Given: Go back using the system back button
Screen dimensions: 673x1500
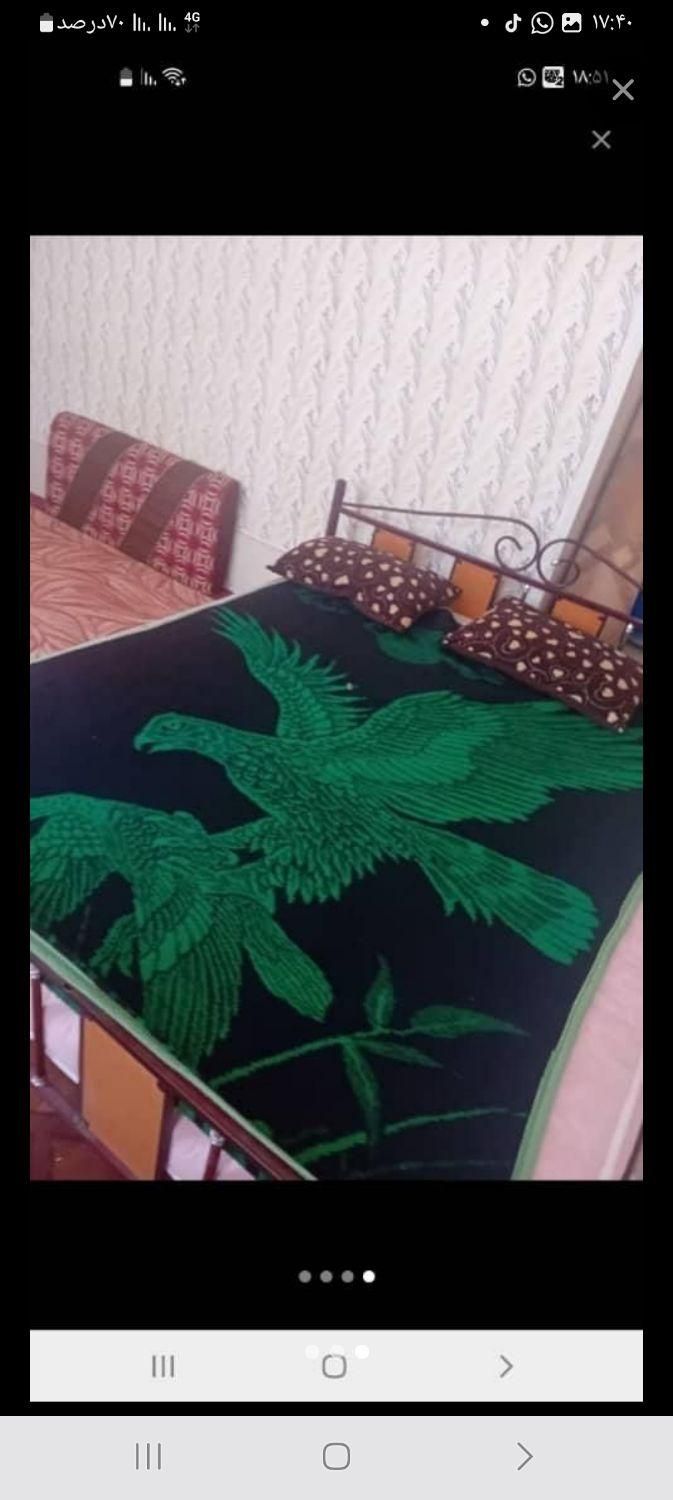Looking at the screenshot, I should point(524,1456).
